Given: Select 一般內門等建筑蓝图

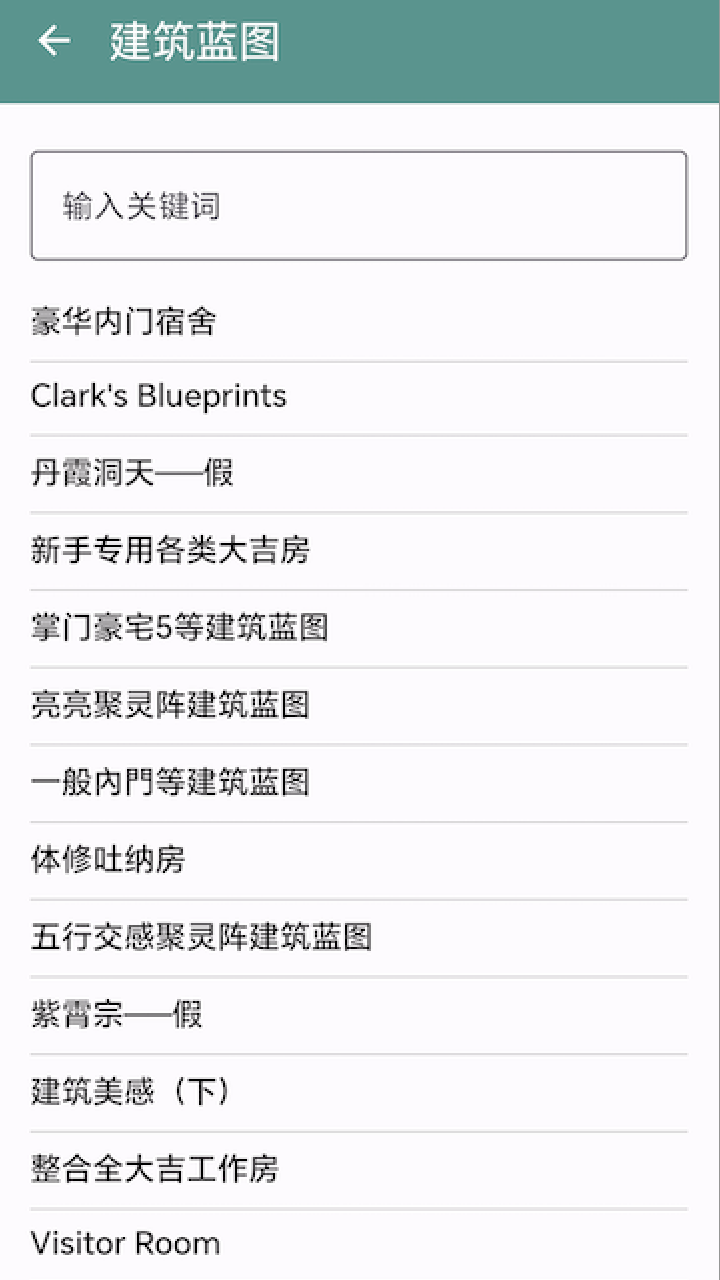Looking at the screenshot, I should pyautogui.click(x=170, y=782).
